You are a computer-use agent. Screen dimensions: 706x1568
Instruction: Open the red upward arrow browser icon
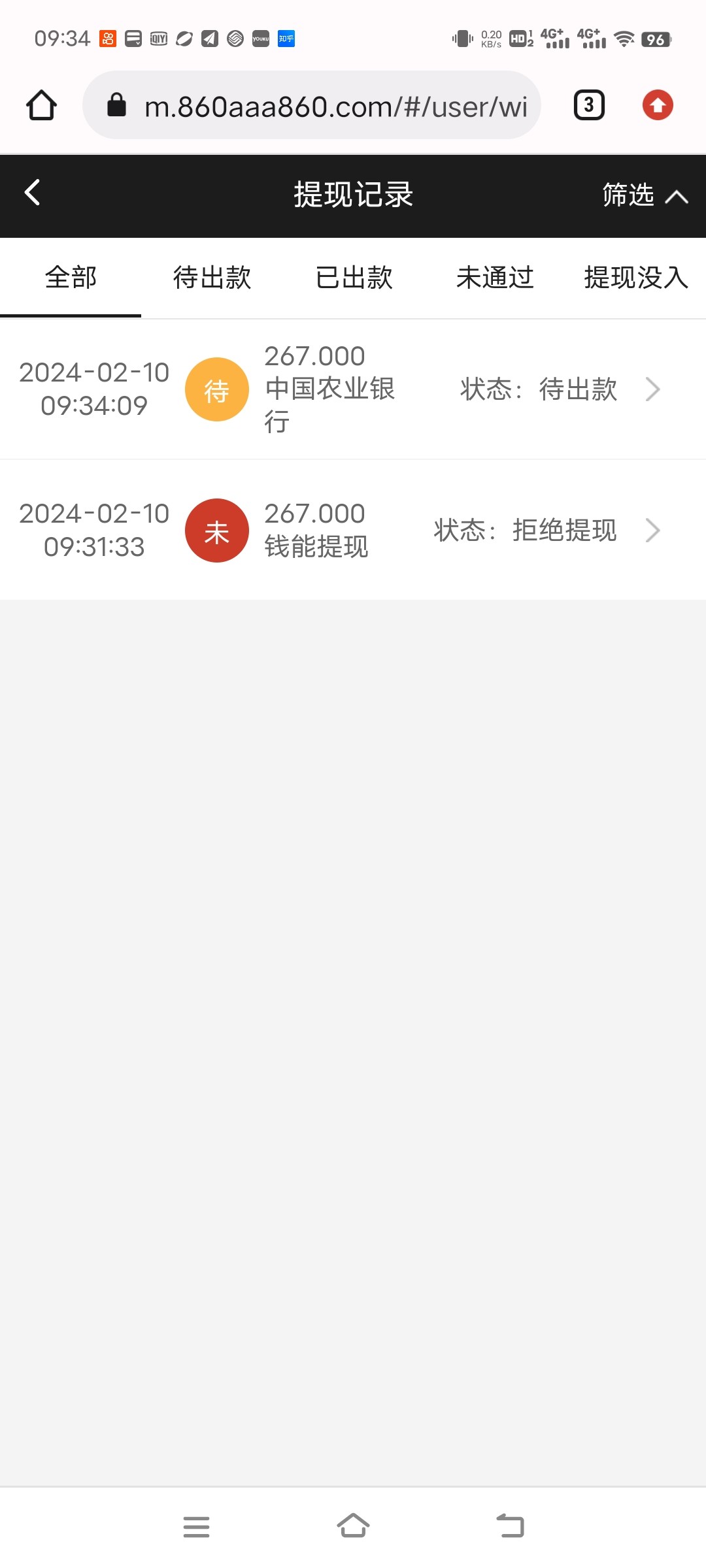[658, 105]
